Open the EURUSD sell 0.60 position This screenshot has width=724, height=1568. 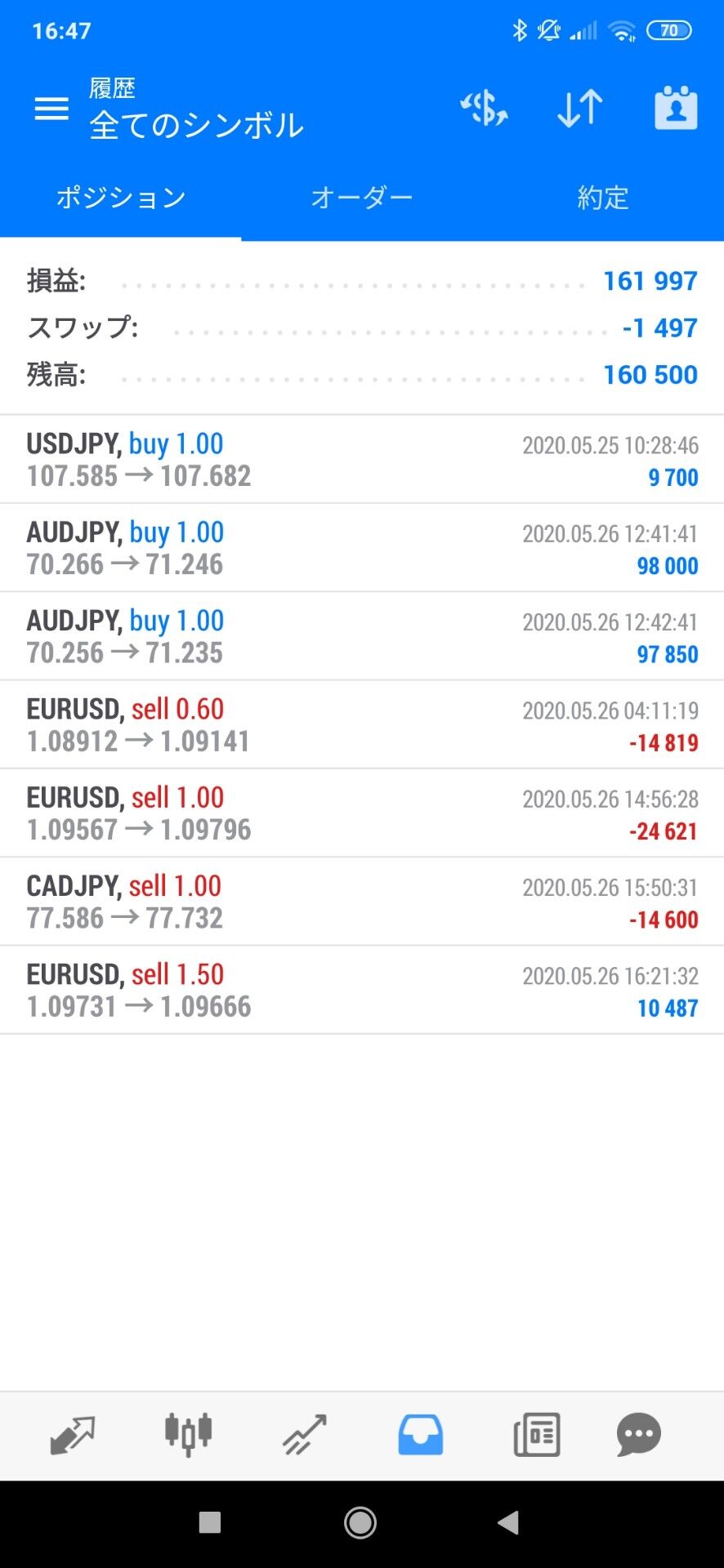[362, 725]
